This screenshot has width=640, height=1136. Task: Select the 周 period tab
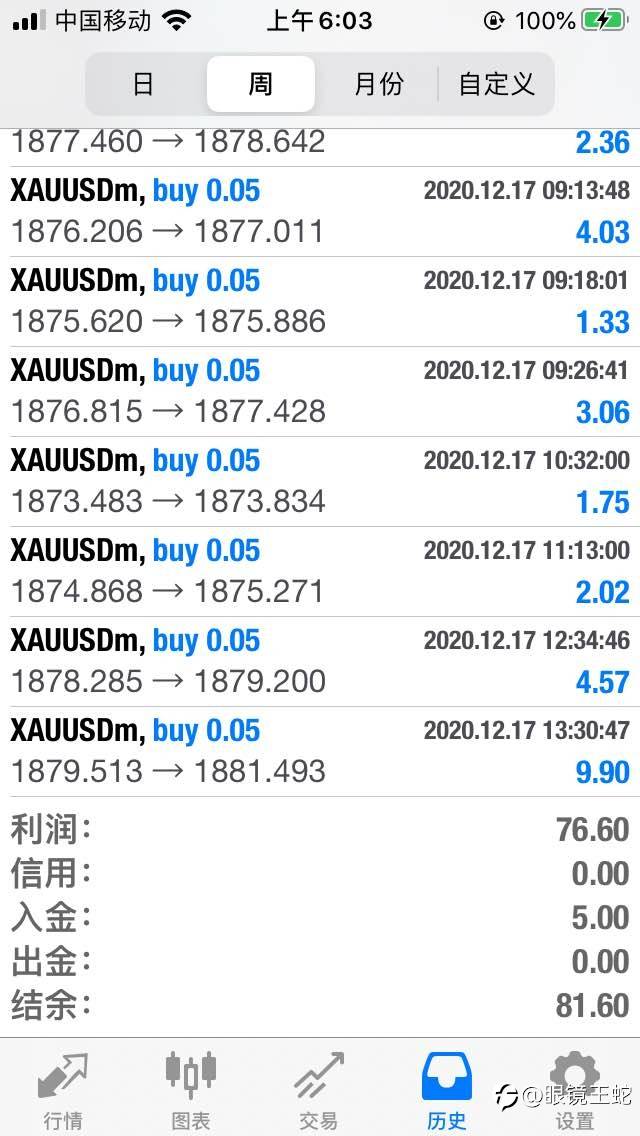pyautogui.click(x=261, y=84)
